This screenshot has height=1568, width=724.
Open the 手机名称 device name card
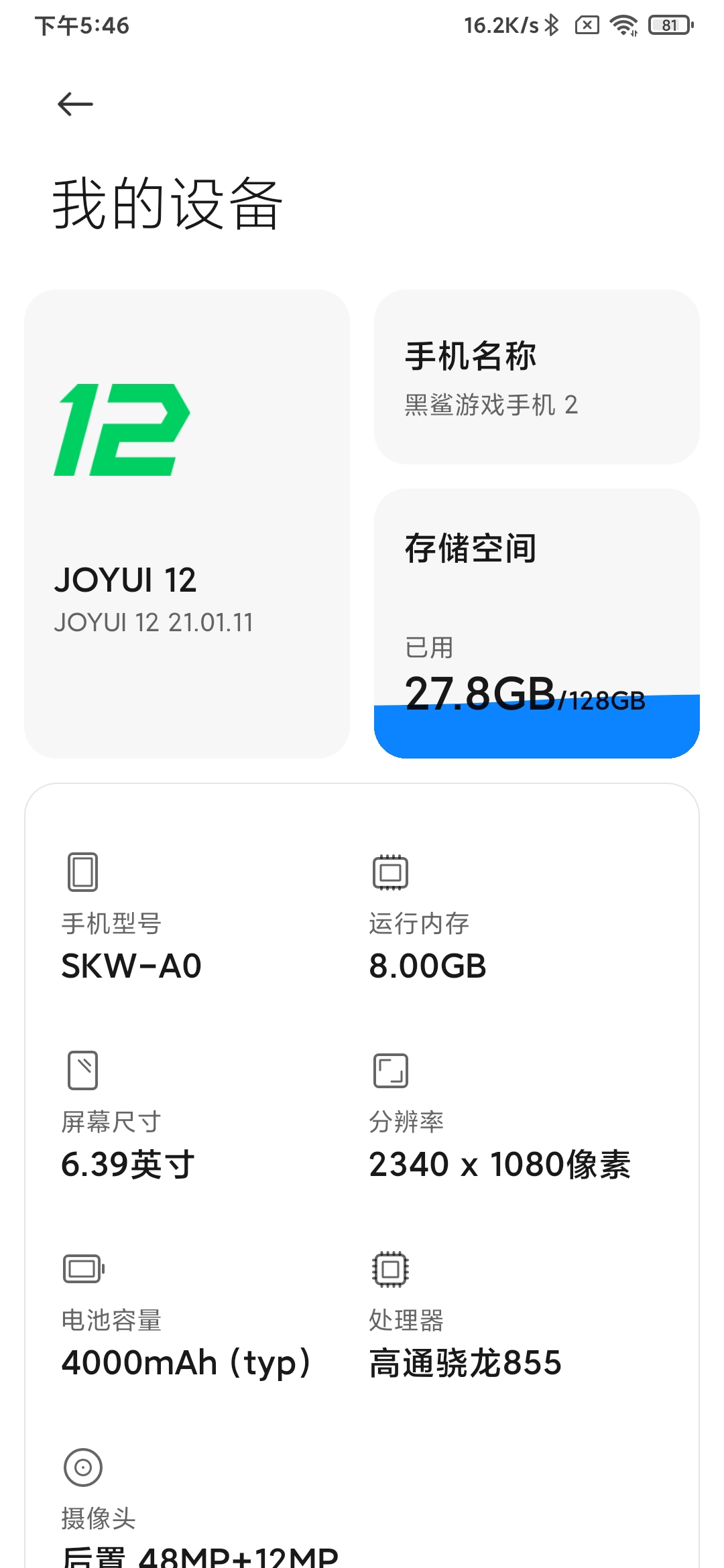click(x=537, y=377)
